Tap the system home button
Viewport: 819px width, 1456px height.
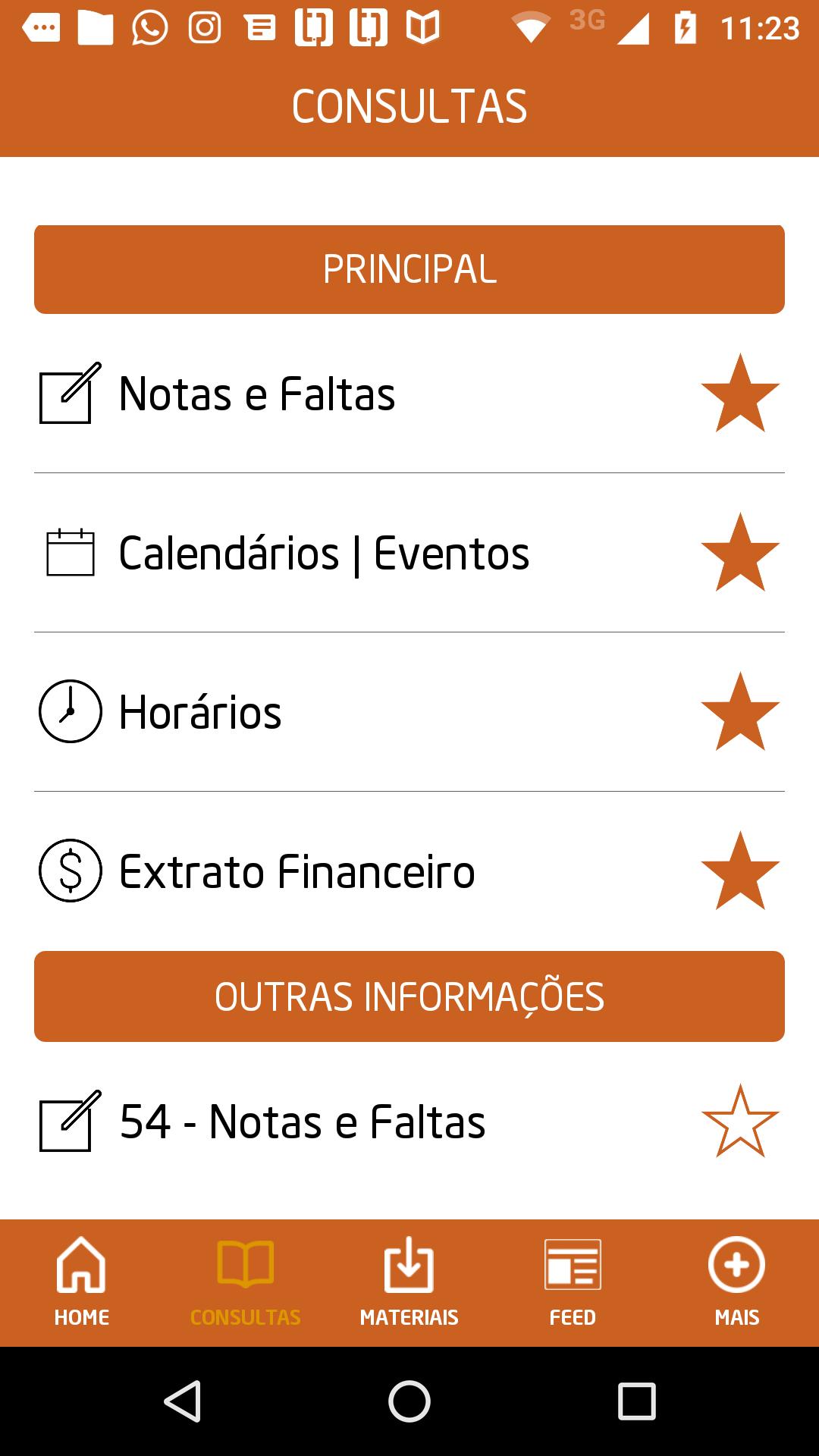pos(409,1401)
